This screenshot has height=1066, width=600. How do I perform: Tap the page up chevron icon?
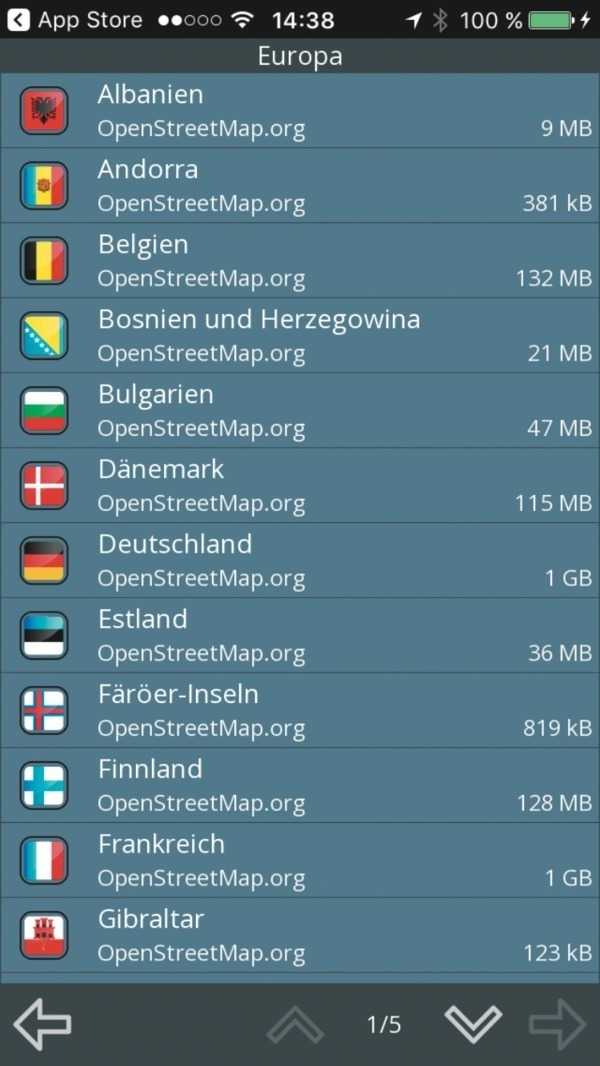[295, 1024]
